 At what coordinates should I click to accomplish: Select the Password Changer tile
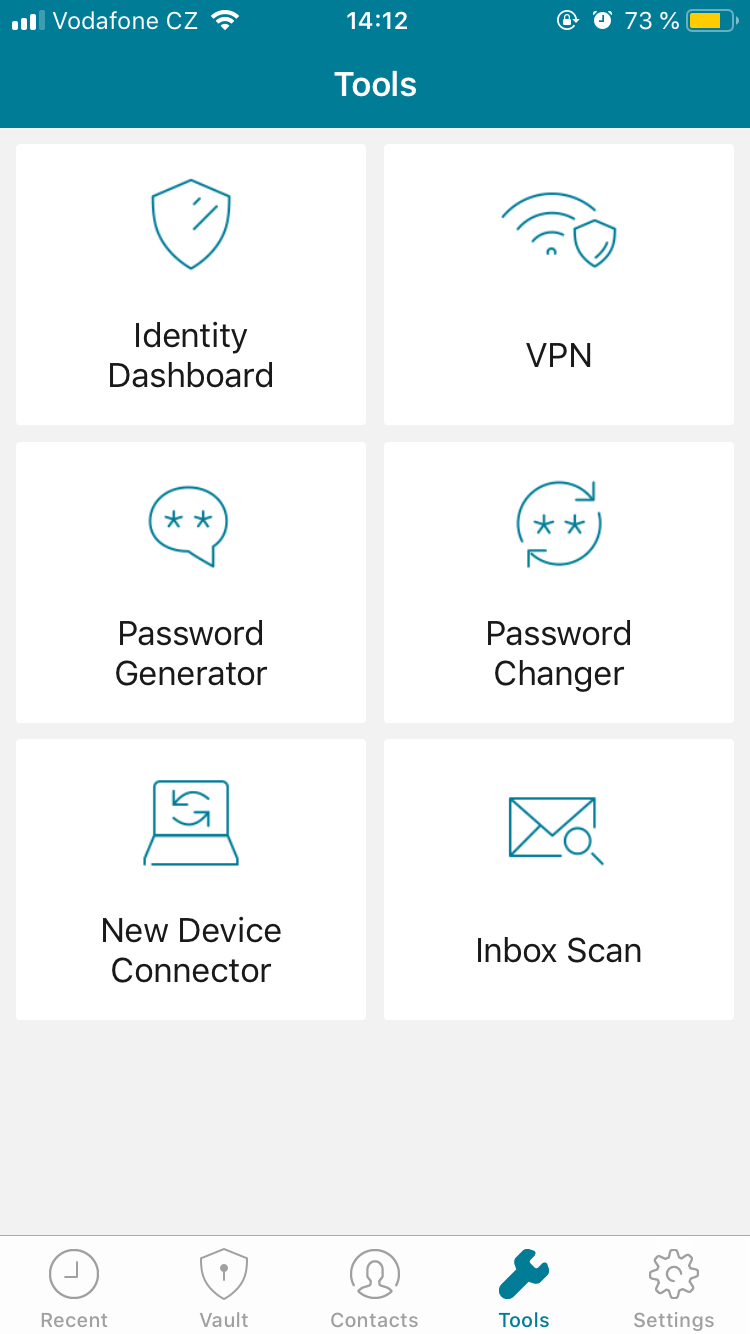tap(559, 582)
